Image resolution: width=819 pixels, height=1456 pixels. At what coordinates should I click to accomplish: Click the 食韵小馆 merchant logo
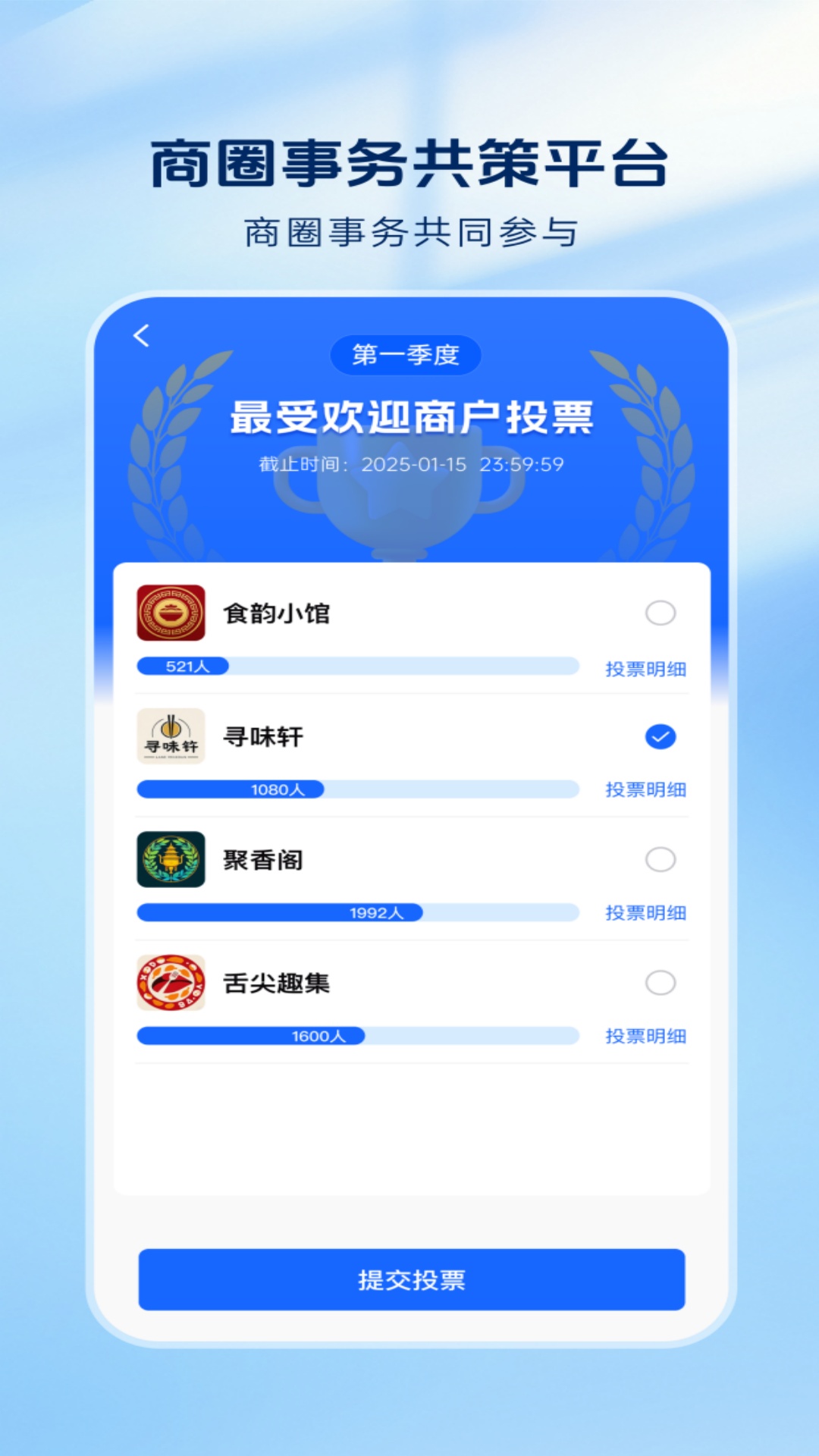click(x=169, y=612)
